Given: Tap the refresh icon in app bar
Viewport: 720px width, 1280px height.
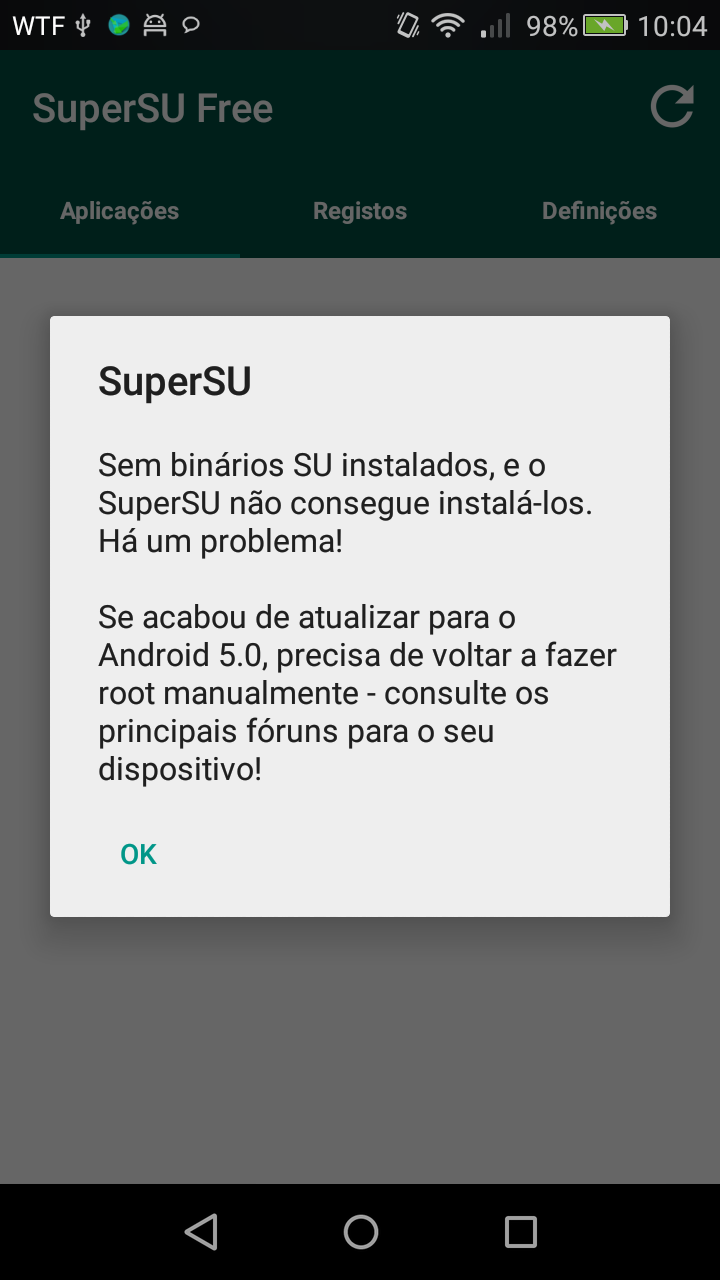Looking at the screenshot, I should click(672, 107).
